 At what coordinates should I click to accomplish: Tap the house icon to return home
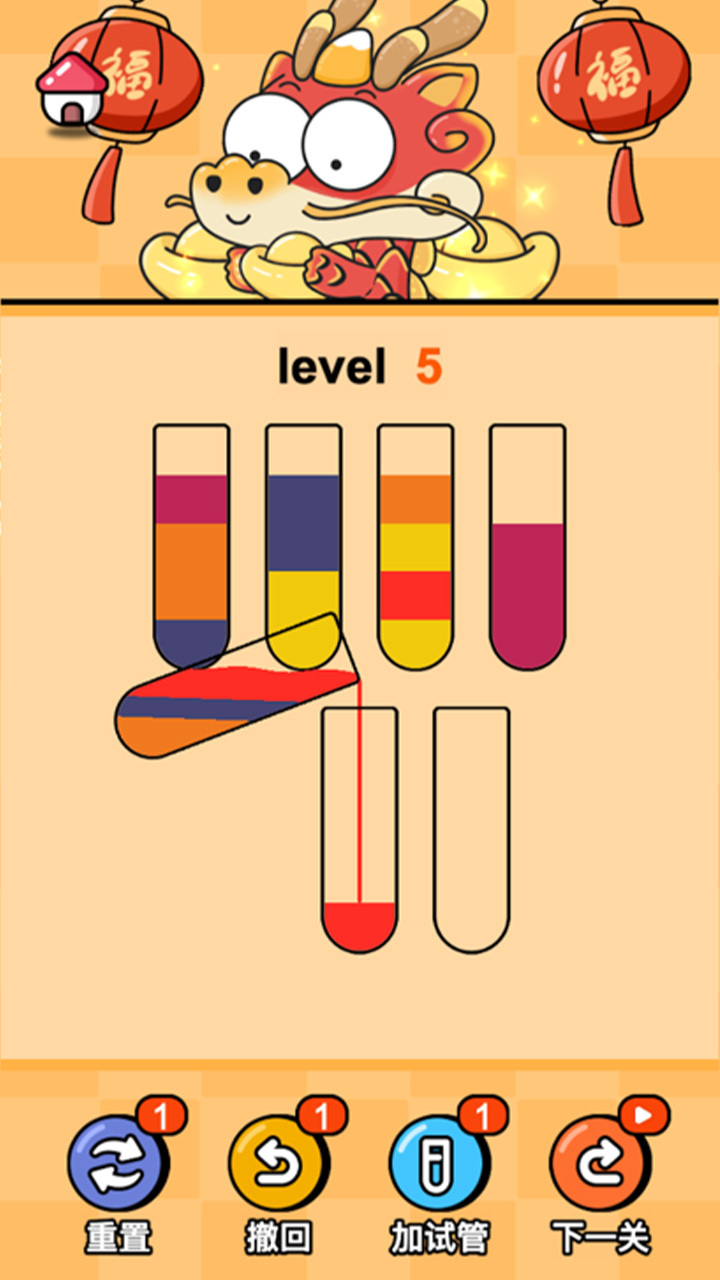pos(72,90)
